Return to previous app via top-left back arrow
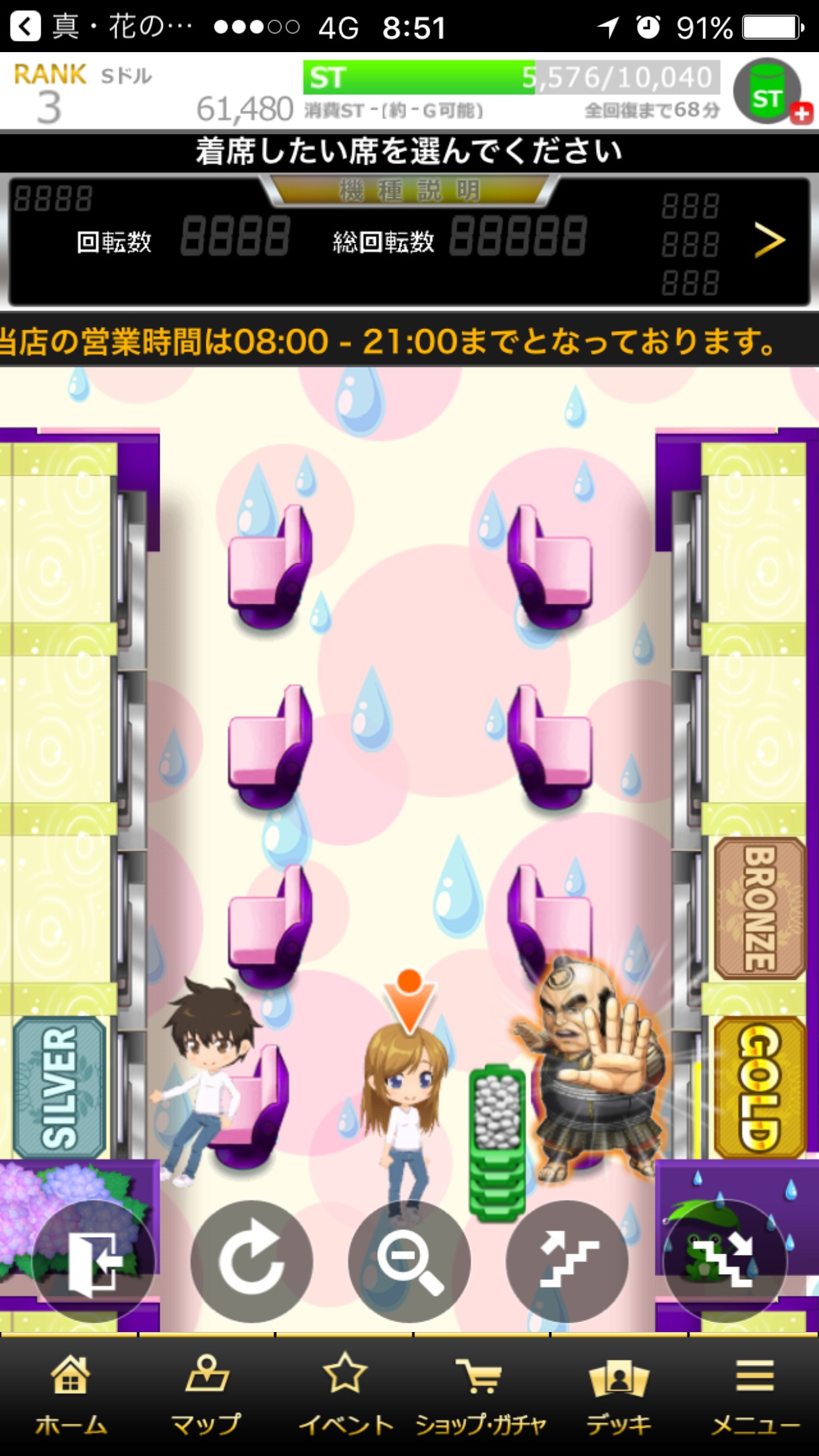819x1456 pixels. pos(25,26)
